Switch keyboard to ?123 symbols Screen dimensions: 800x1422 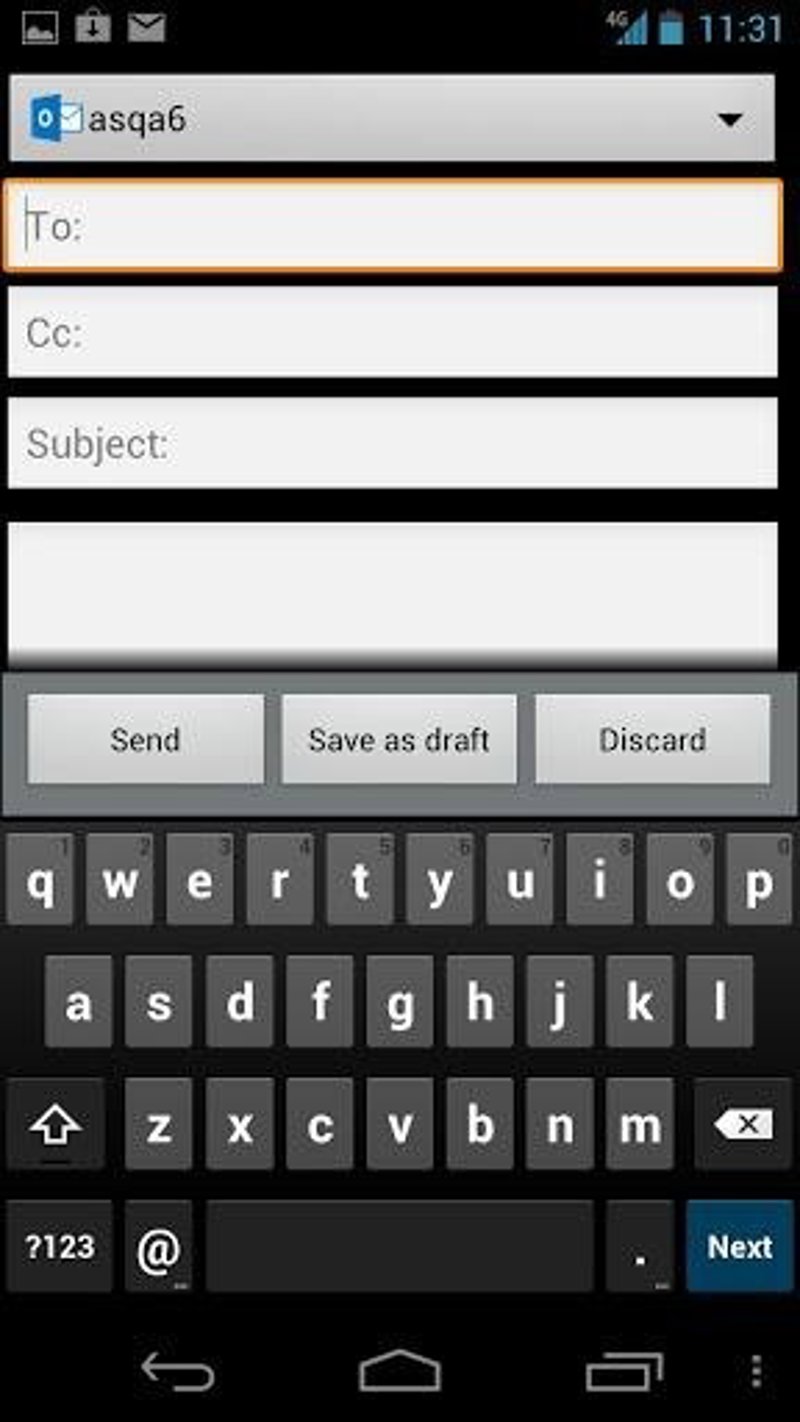tap(59, 1246)
